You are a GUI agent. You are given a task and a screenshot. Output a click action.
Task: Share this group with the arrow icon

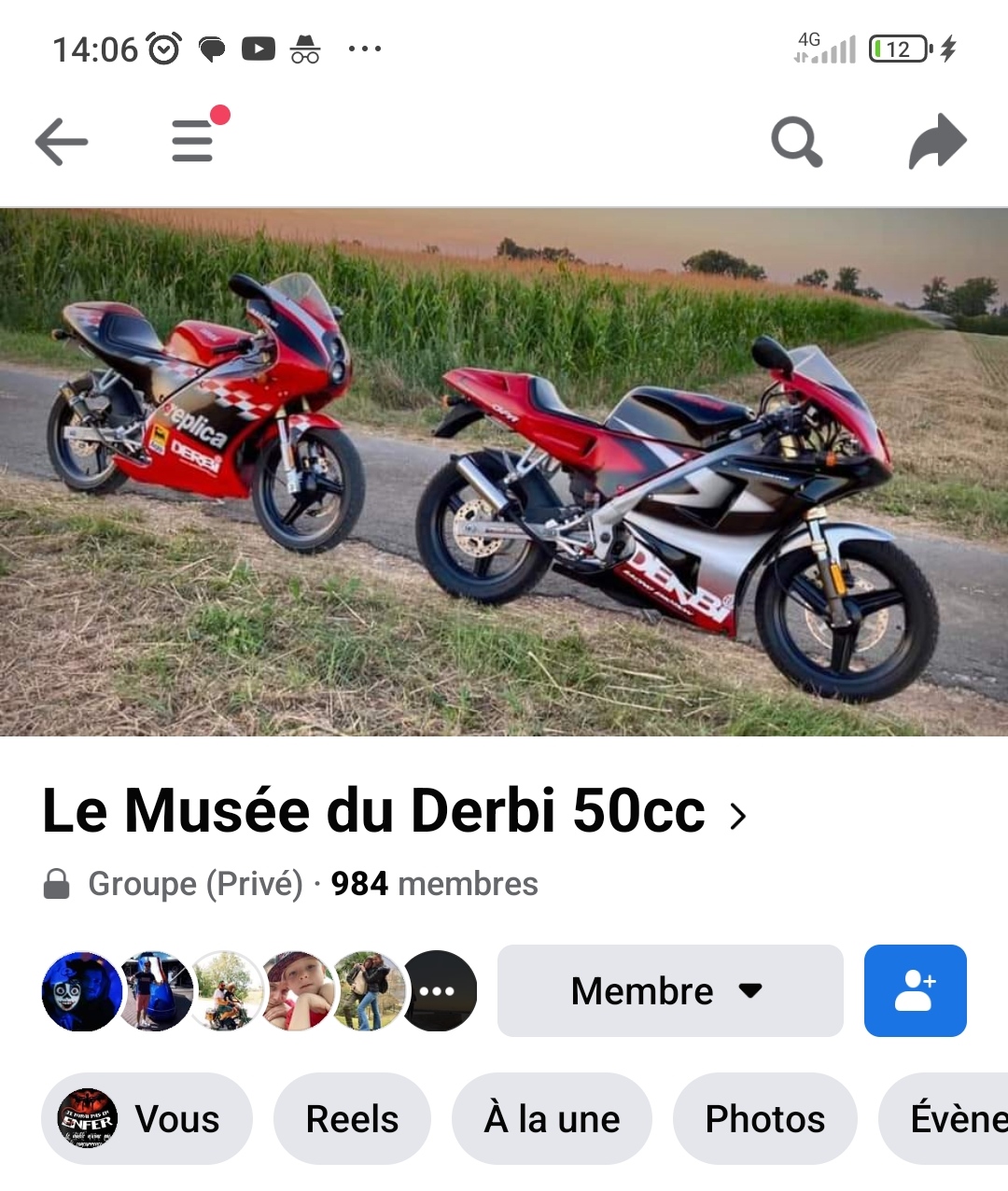pyautogui.click(x=937, y=142)
